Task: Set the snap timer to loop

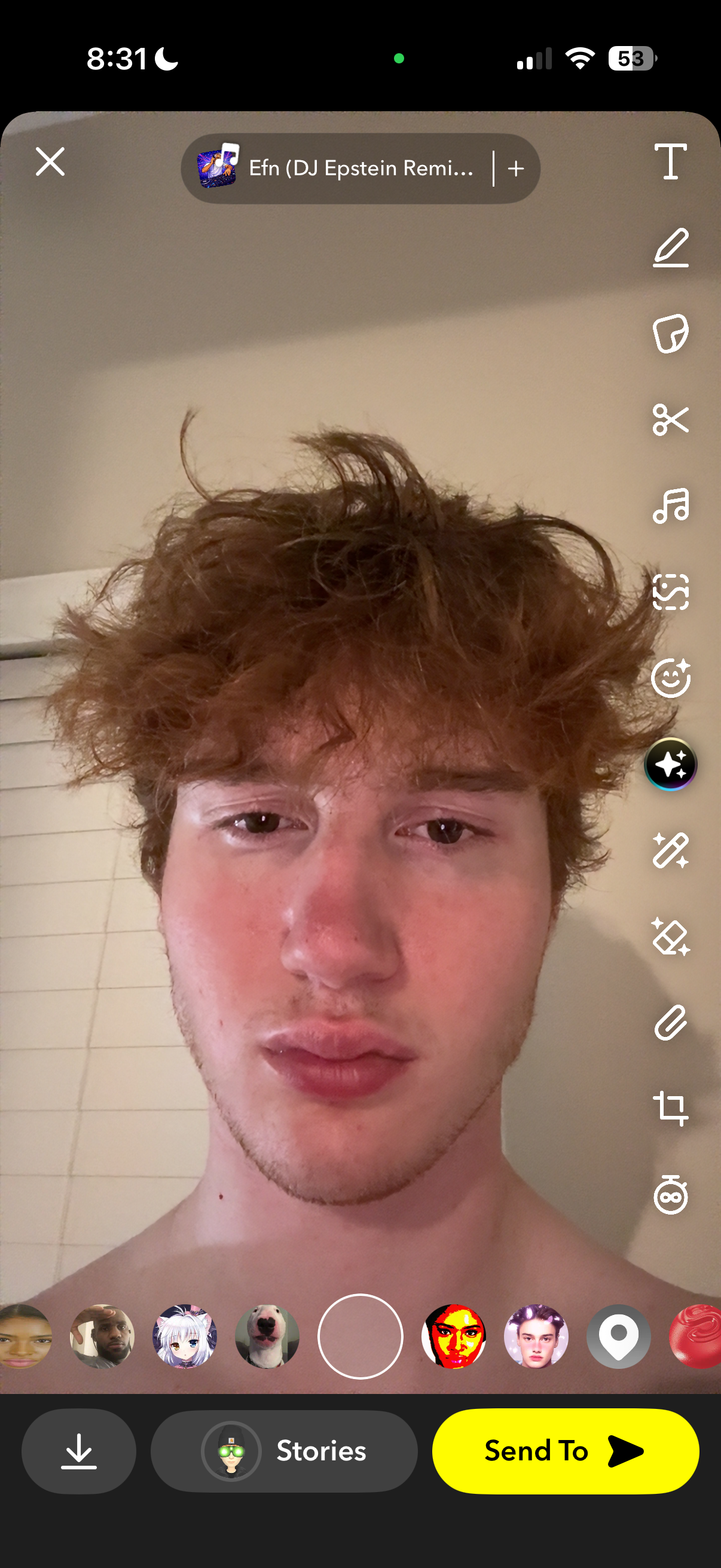Action: point(671,1195)
